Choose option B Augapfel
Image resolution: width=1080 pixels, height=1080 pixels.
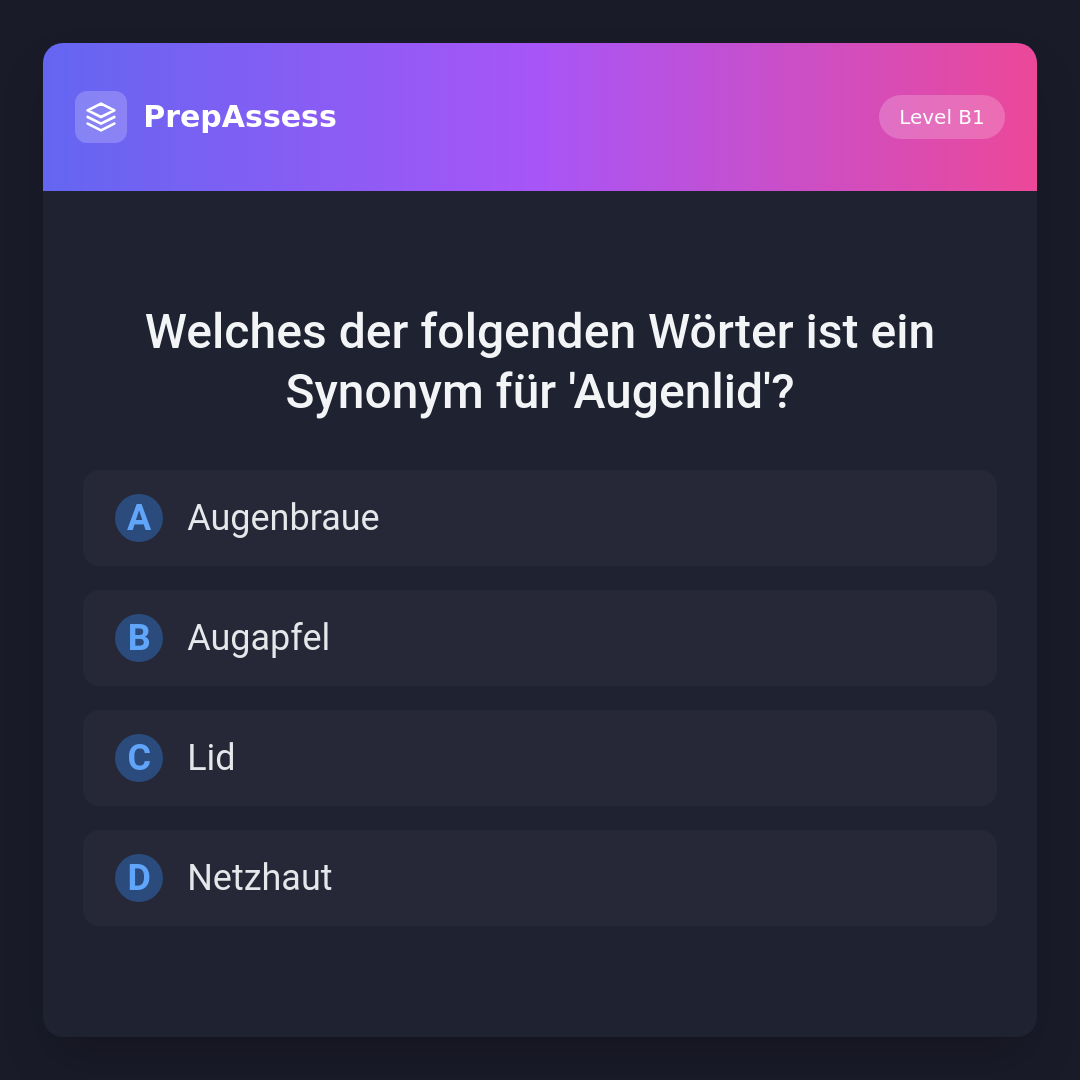tap(540, 638)
